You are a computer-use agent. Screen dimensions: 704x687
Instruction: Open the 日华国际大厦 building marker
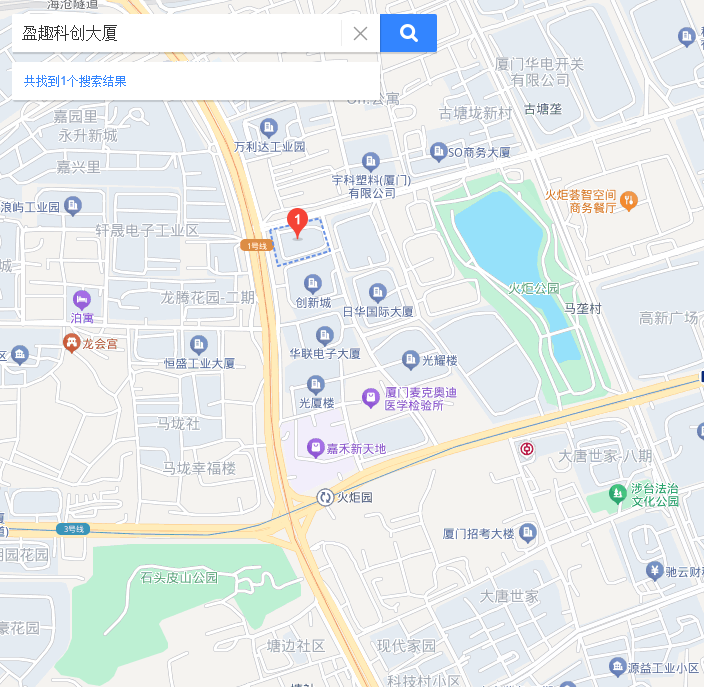pyautogui.click(x=377, y=293)
